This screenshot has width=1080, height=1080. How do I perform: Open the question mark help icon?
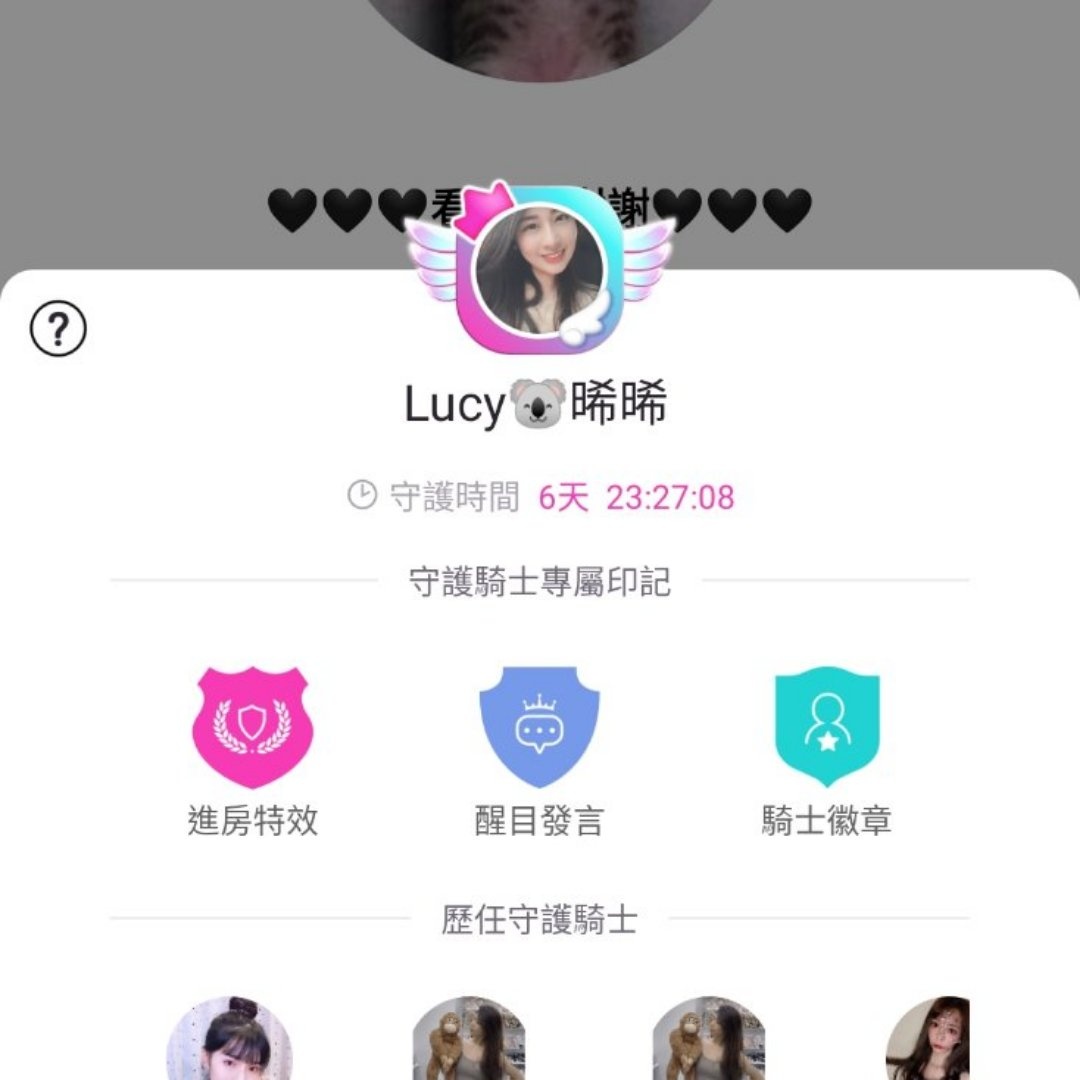click(59, 328)
